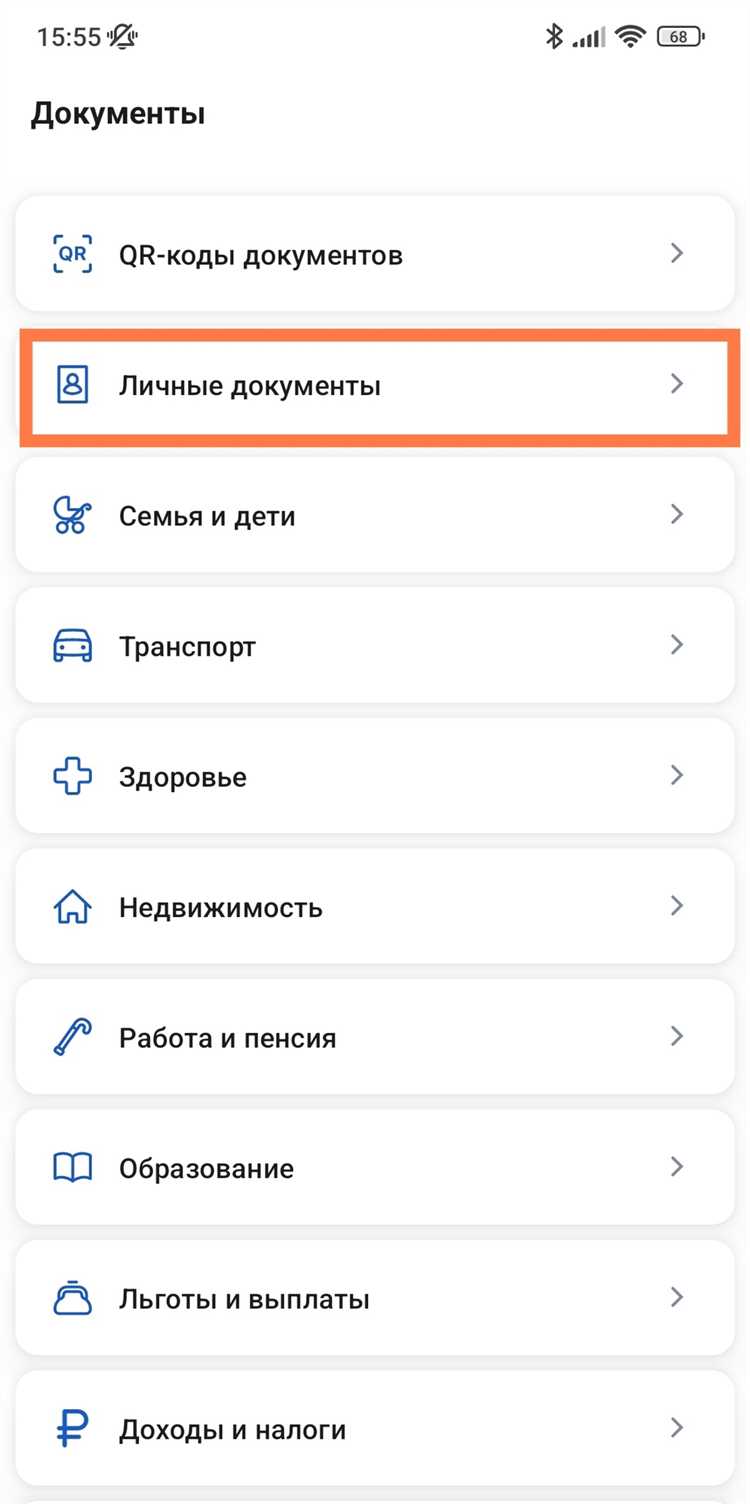750x1504 pixels.
Task: Expand the QR-коды документов row chevron
Action: [678, 254]
